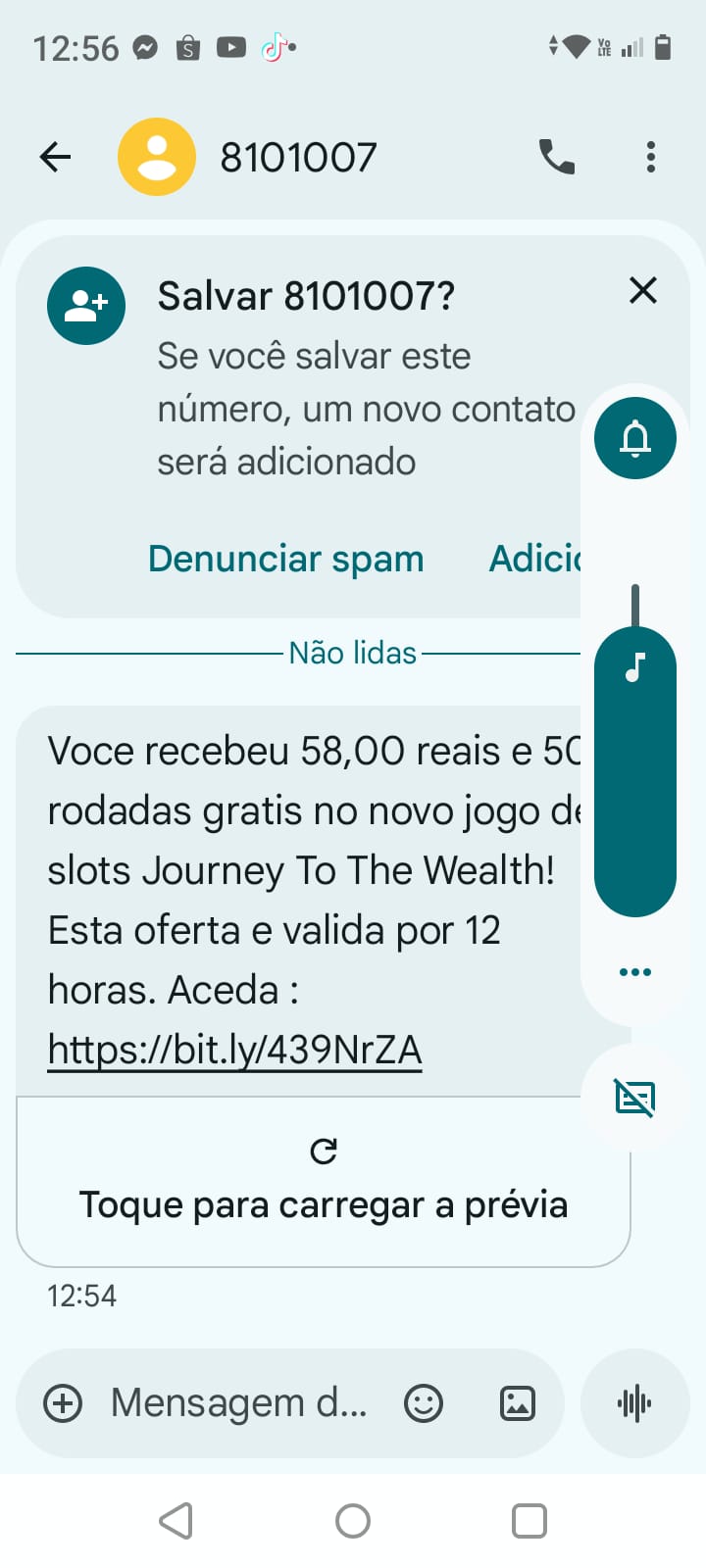The image size is (706, 1568).
Task: Attach a photo from gallery
Action: point(517,1403)
